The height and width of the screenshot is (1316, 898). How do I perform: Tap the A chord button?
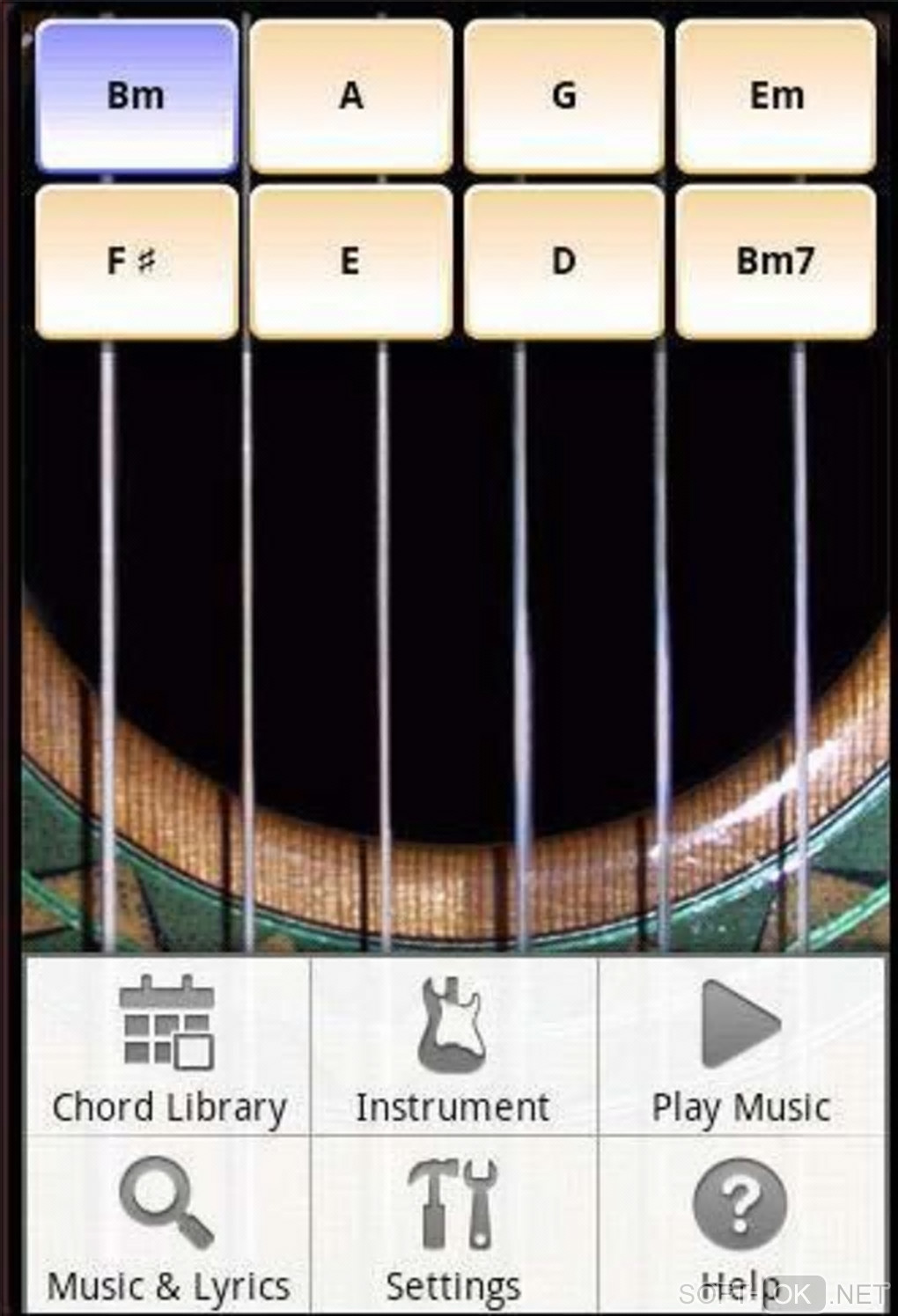coord(350,96)
